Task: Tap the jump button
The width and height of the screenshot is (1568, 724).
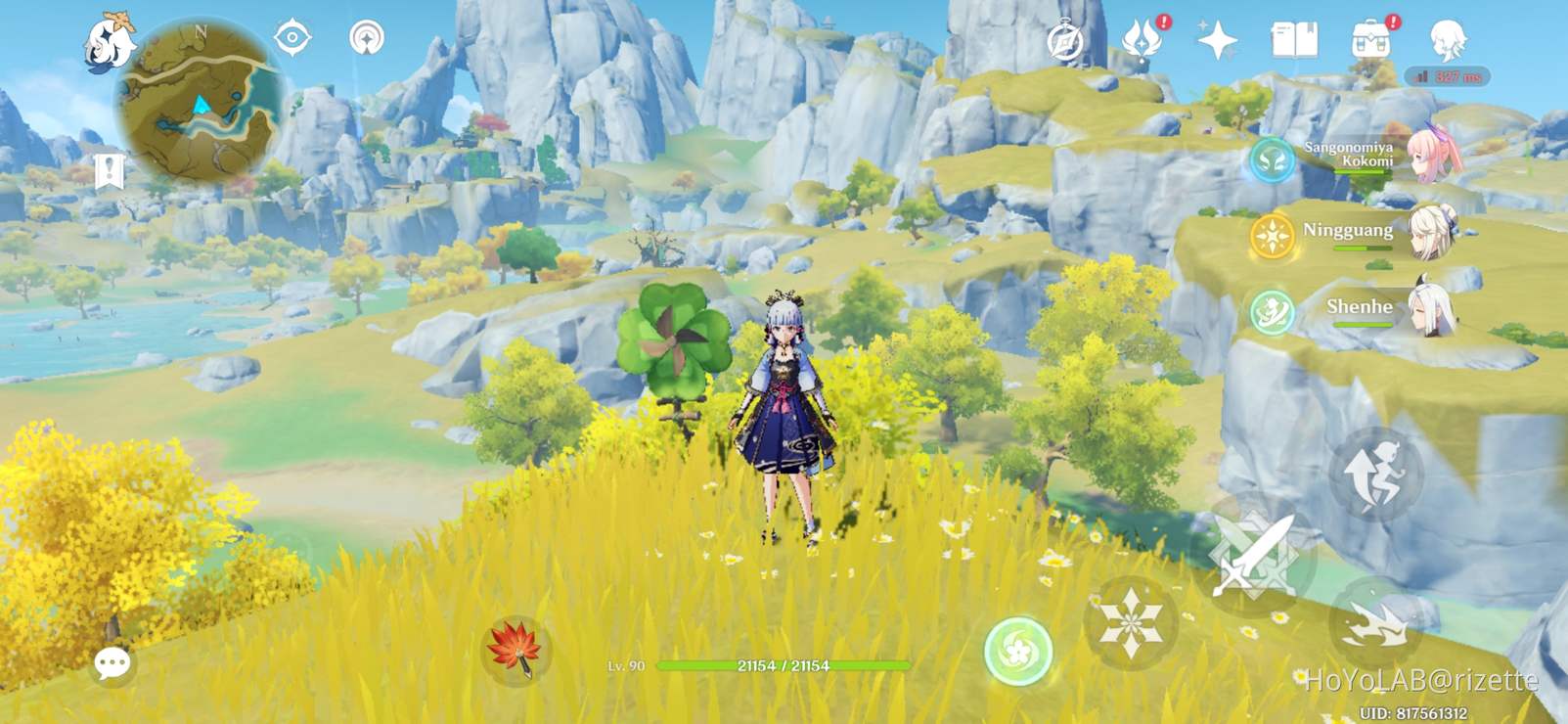Action: (x=1376, y=473)
